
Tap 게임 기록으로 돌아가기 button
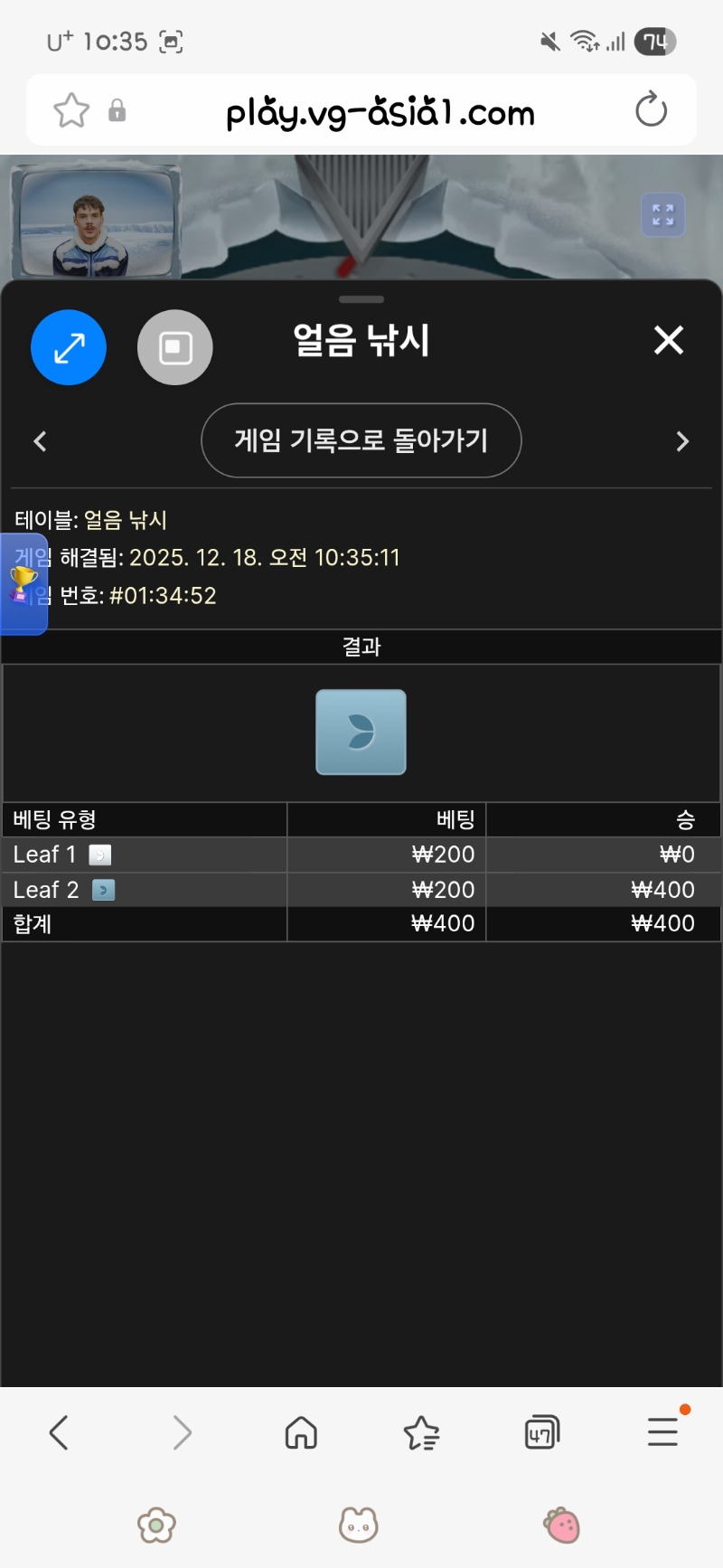point(361,440)
